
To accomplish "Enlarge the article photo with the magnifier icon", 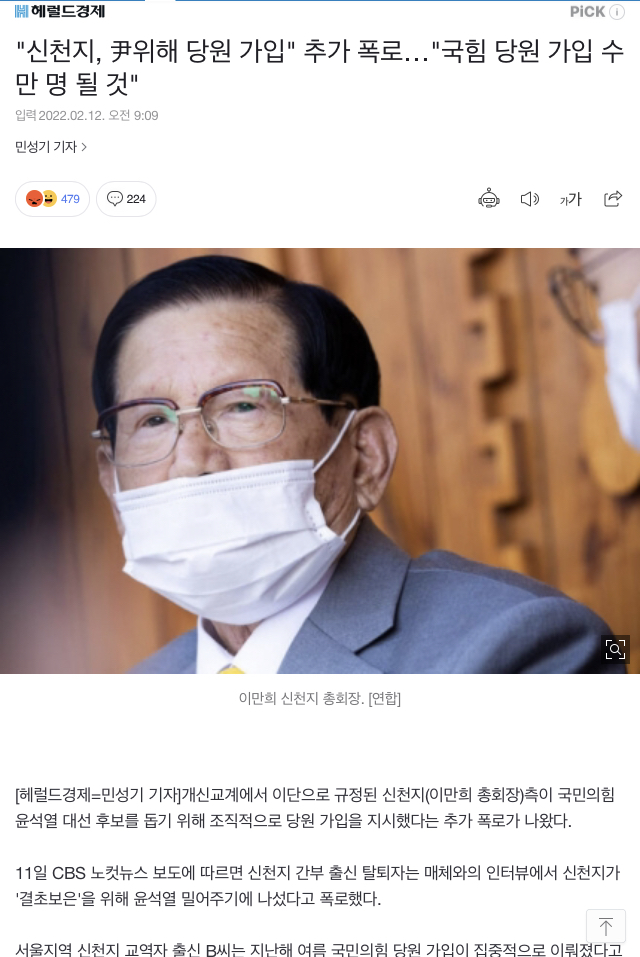I will tap(615, 650).
